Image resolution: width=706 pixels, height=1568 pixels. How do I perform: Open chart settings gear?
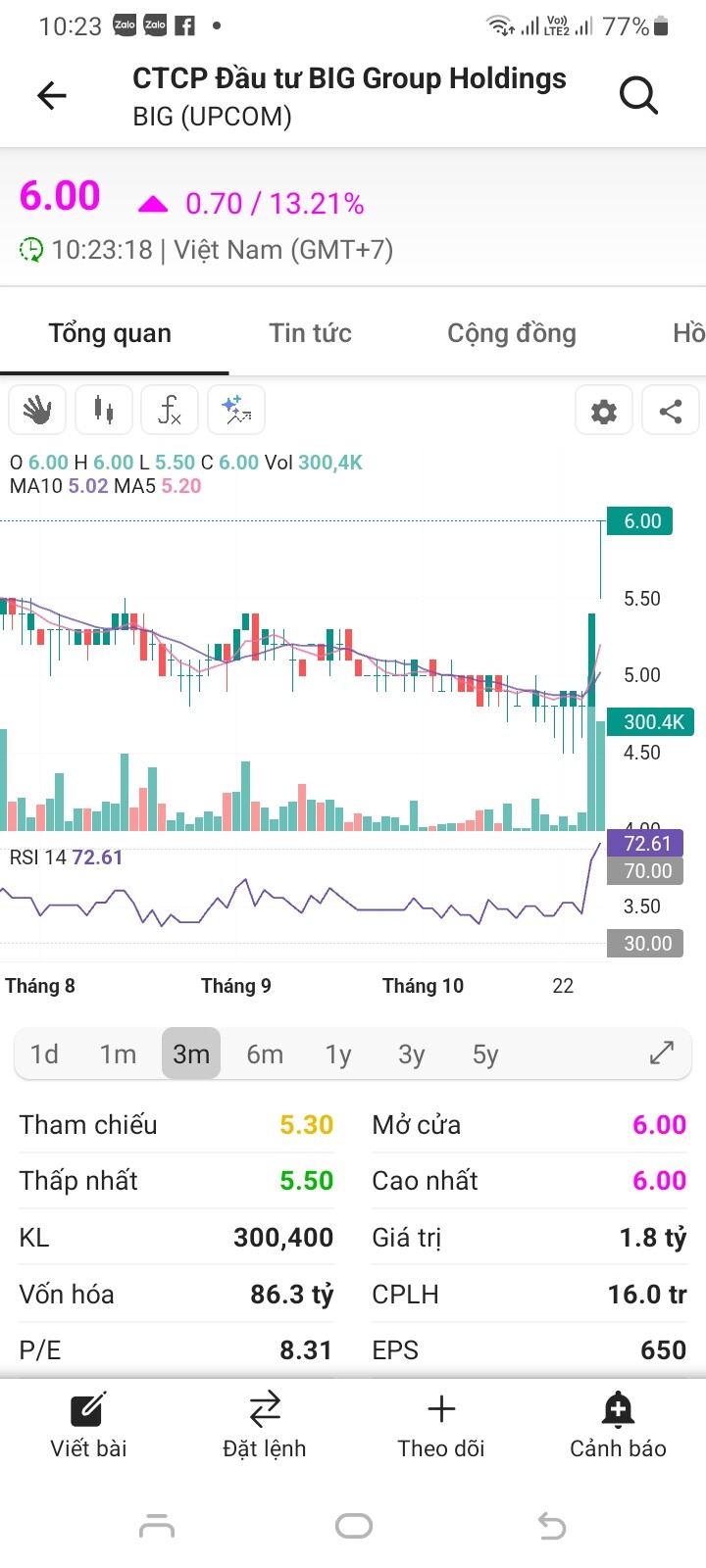point(604,411)
